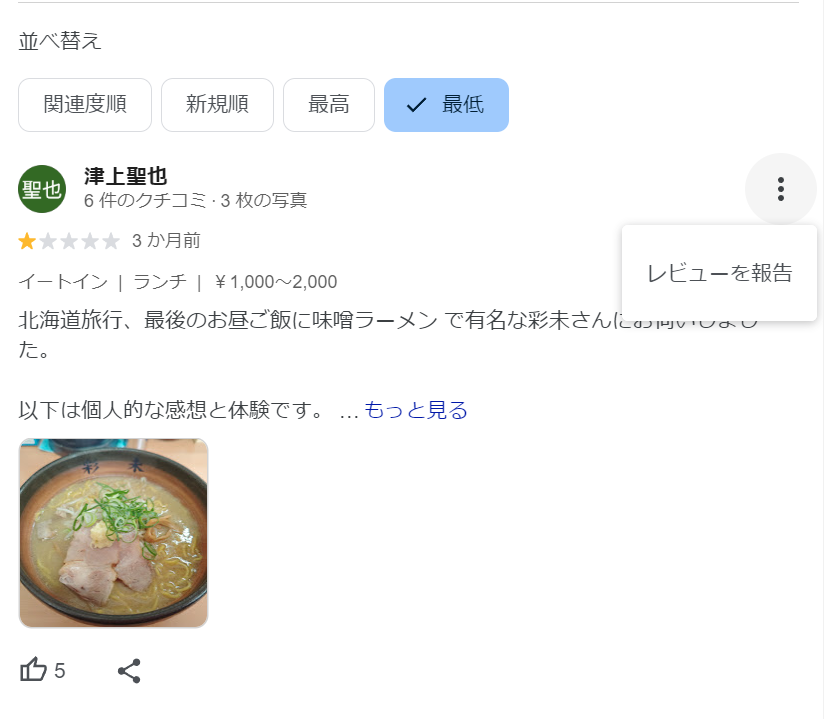824x719 pixels.
Task: Open the three-dot menu for 津上聖也's review
Action: click(781, 189)
